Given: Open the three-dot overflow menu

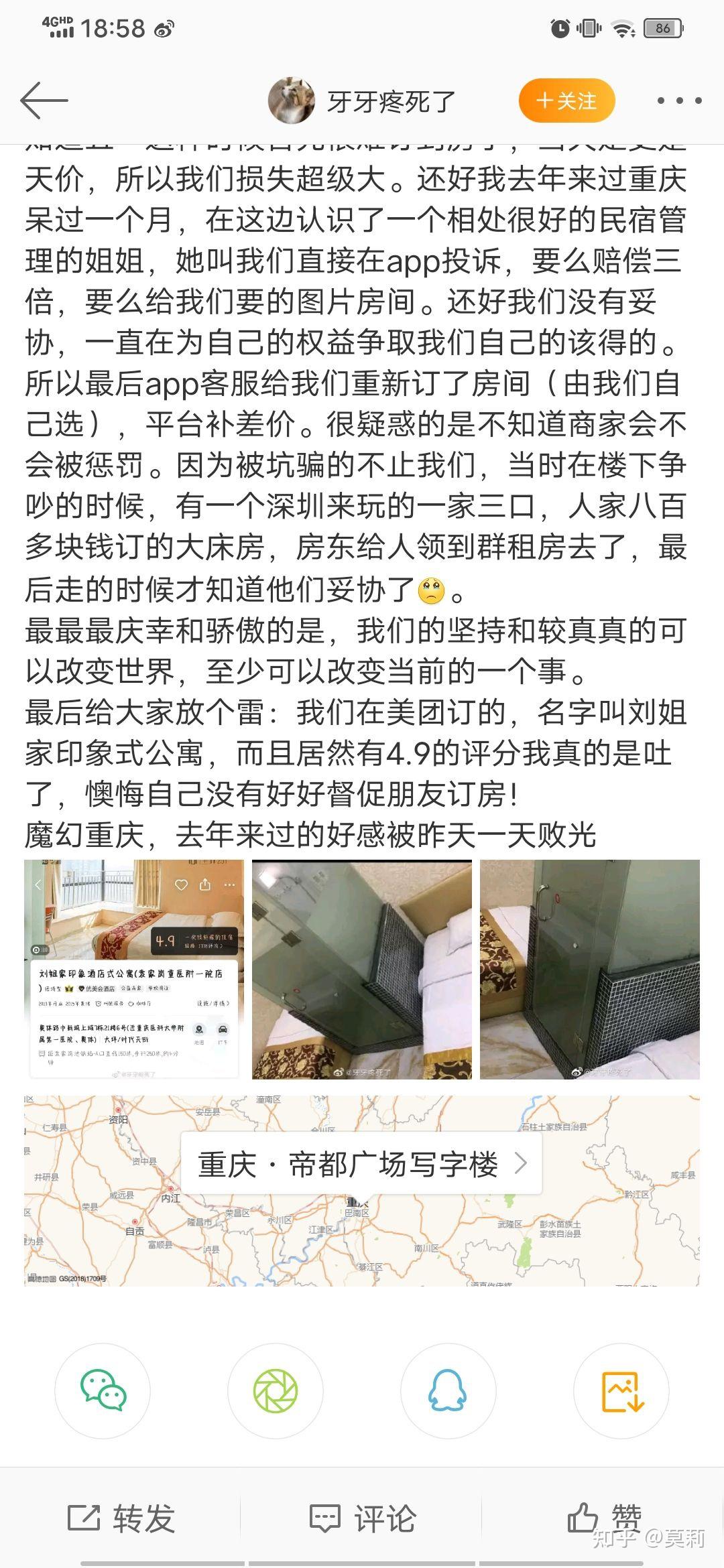Looking at the screenshot, I should click(x=679, y=101).
